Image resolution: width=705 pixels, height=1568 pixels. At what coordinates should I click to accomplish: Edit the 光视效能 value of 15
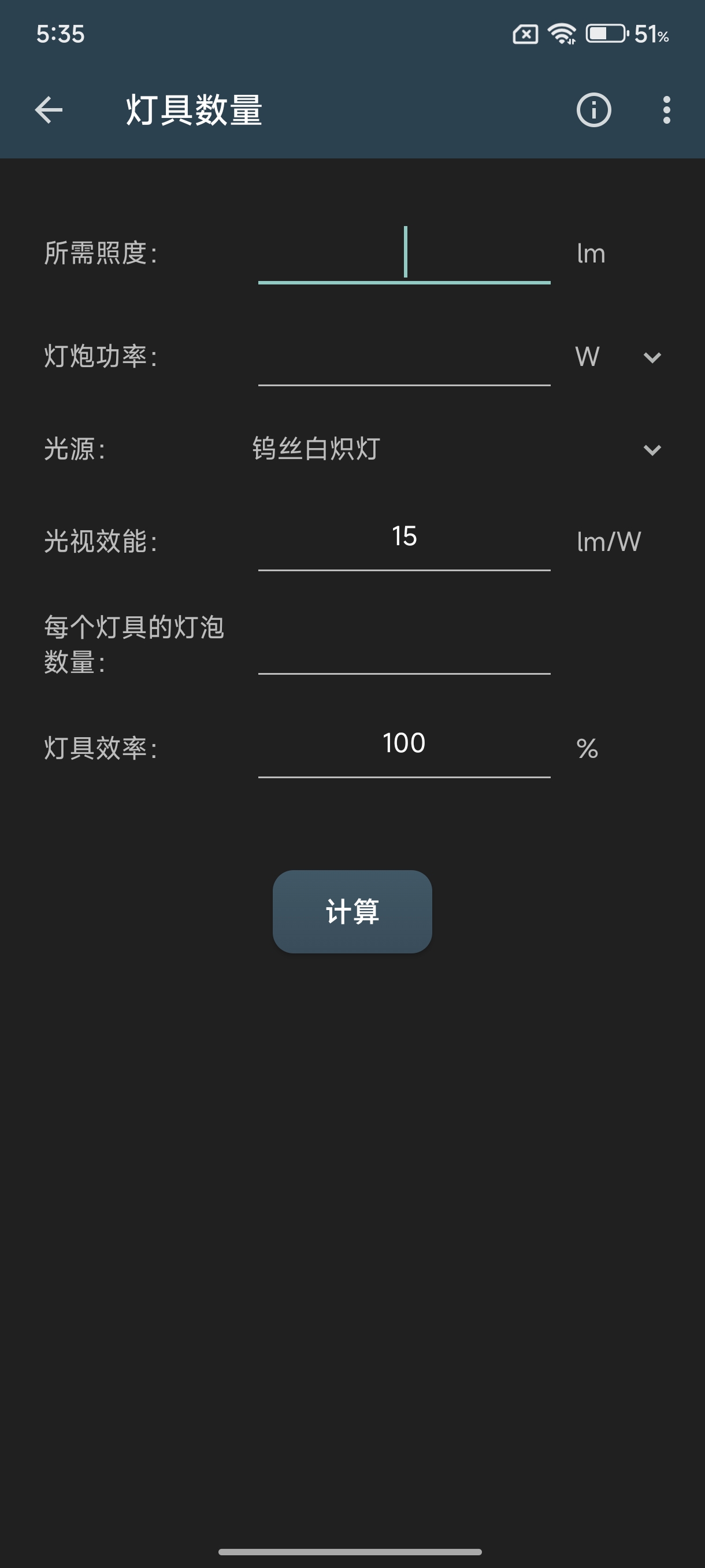(x=404, y=538)
